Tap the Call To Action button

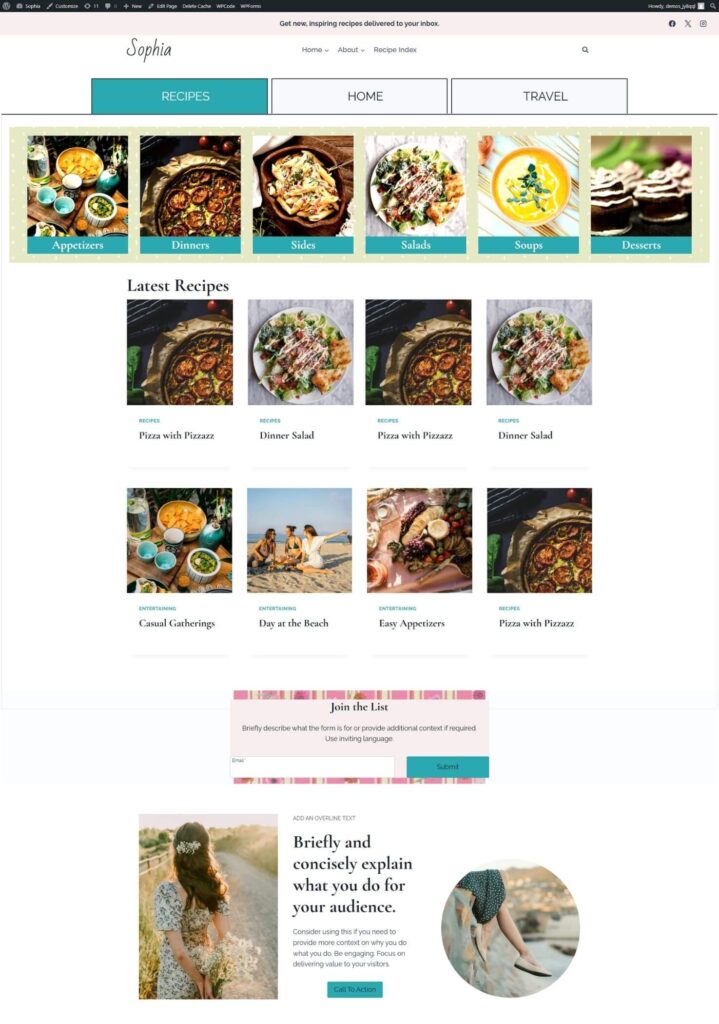coord(354,989)
